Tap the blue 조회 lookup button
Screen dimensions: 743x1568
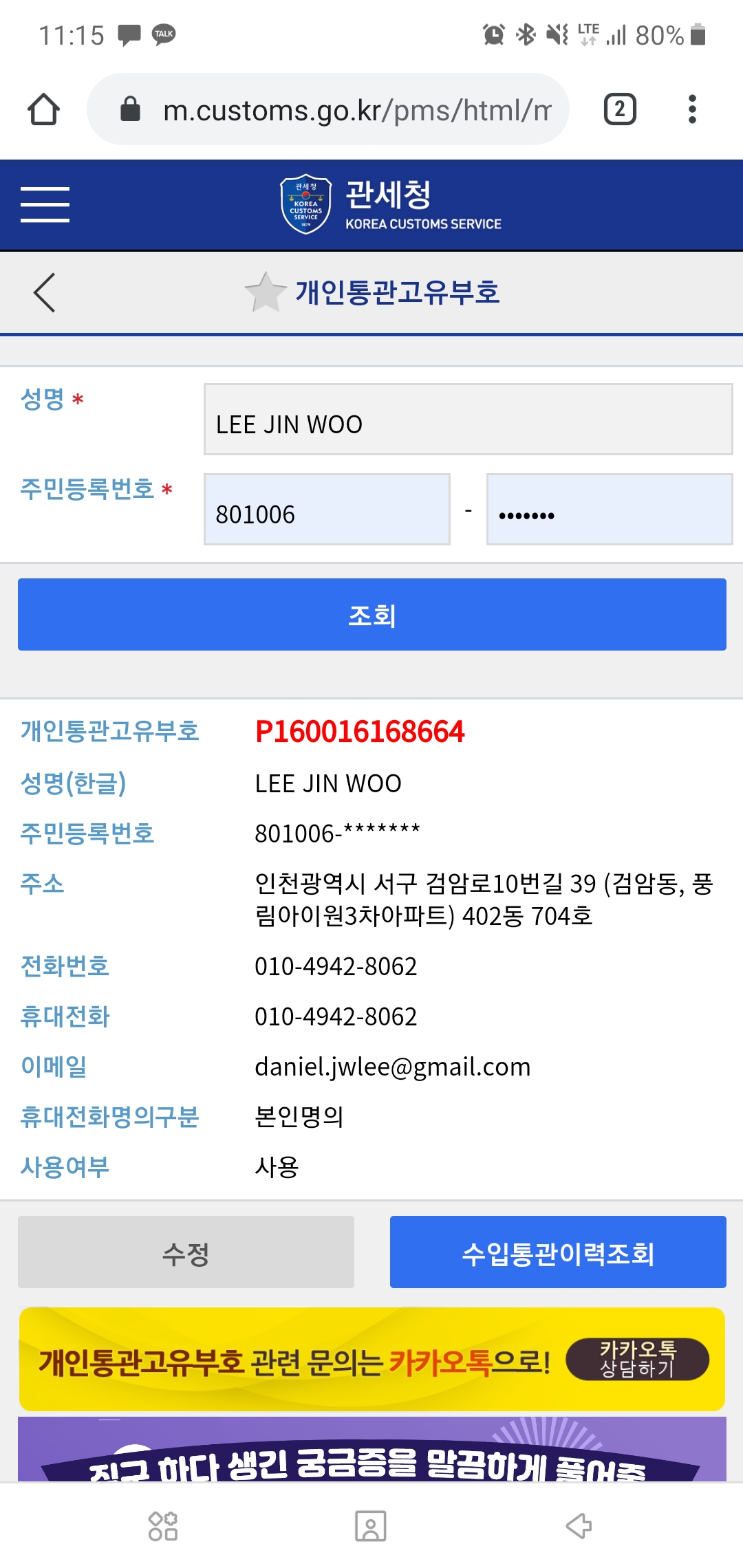point(371,615)
